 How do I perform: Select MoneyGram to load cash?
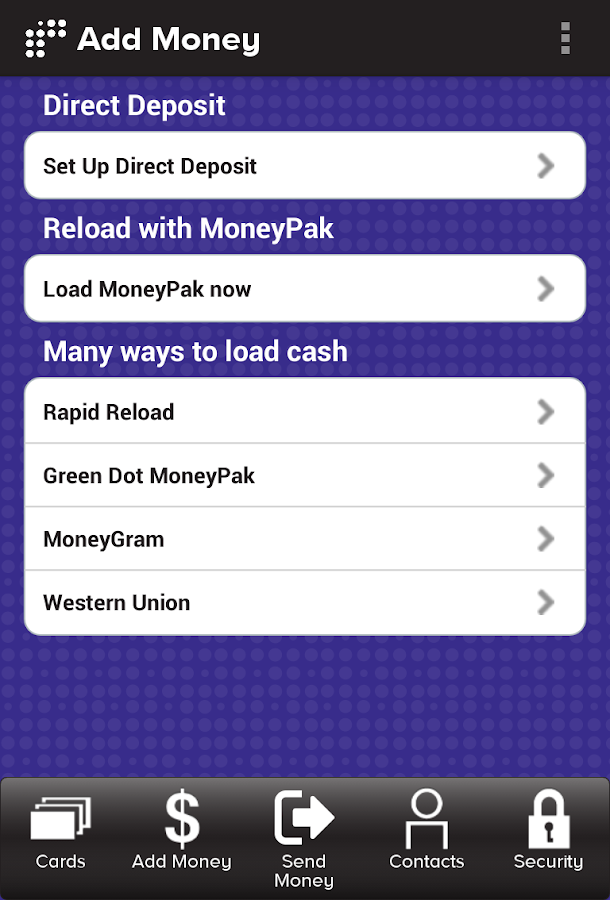coord(304,539)
